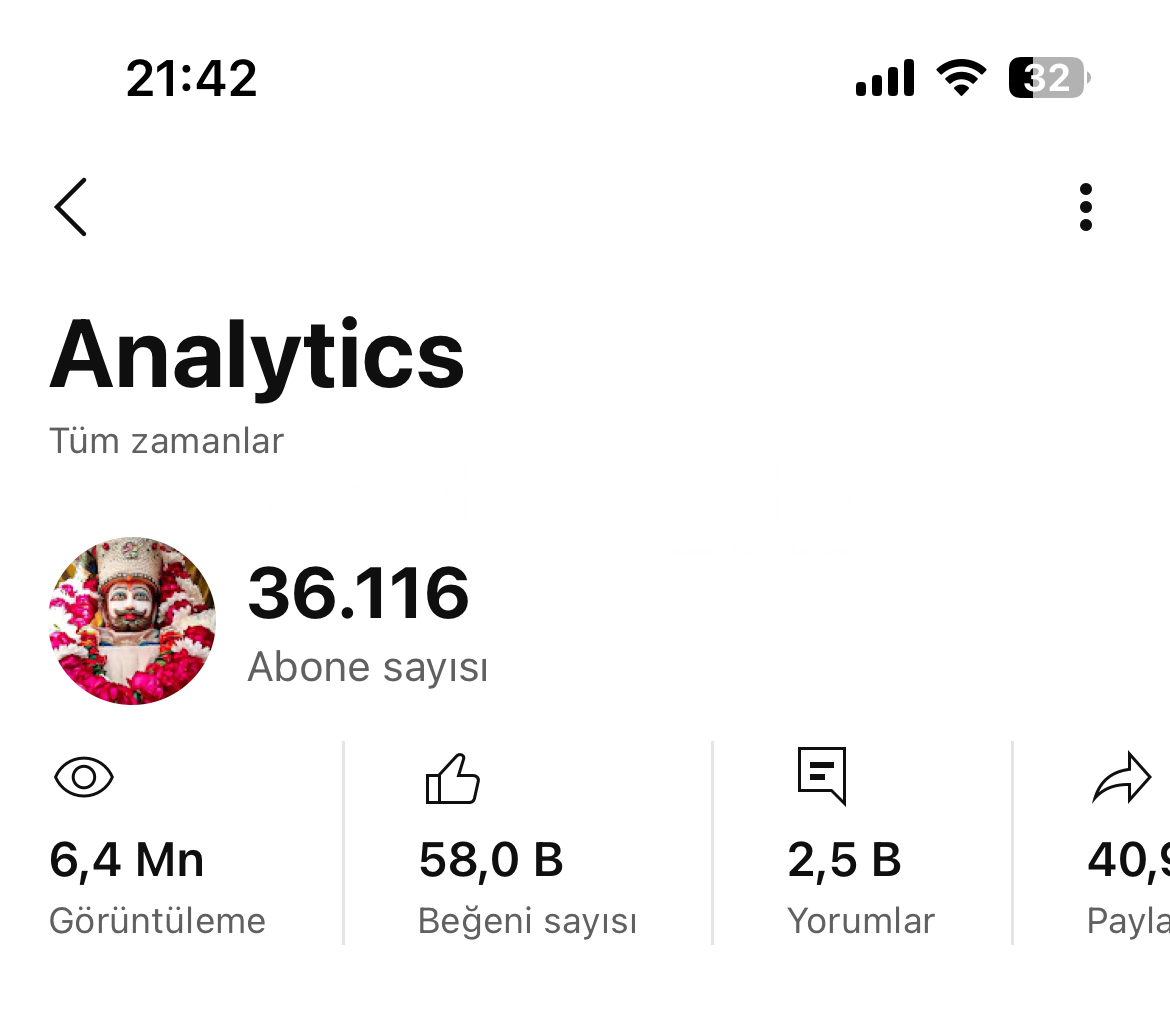1170x1019 pixels.
Task: Go back using the top-left arrow
Action: 71,207
